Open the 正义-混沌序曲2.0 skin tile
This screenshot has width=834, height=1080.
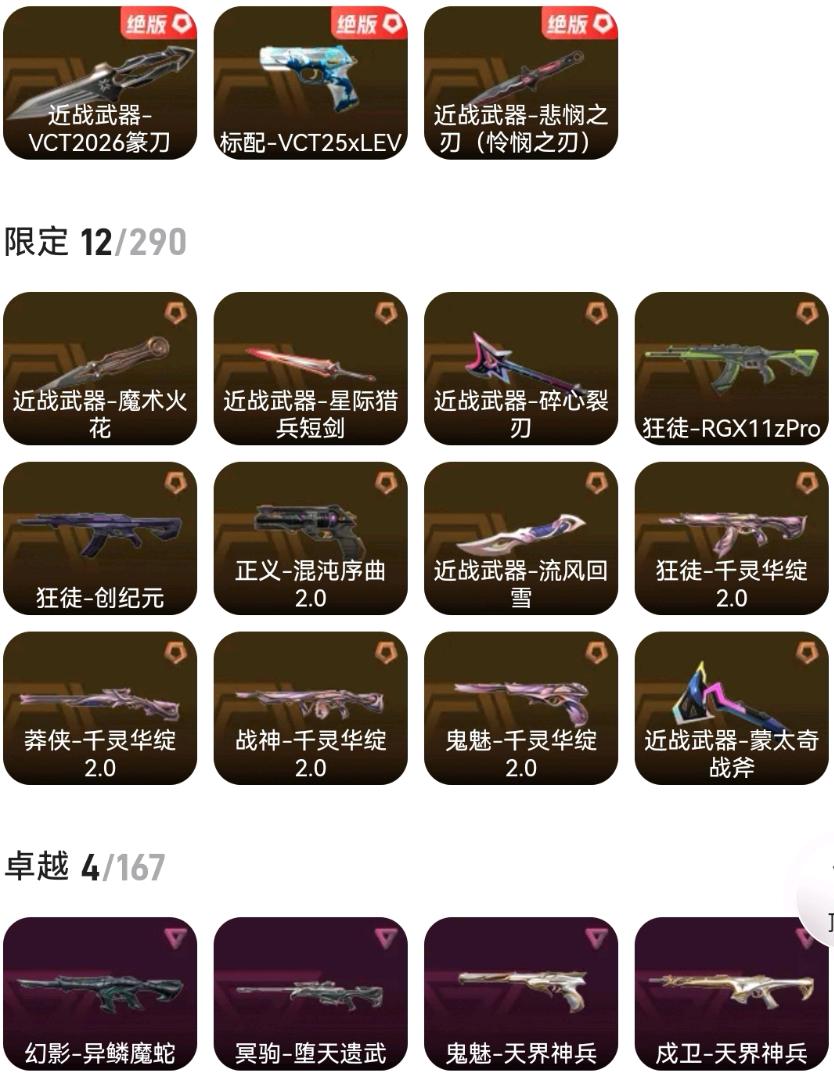tap(311, 538)
